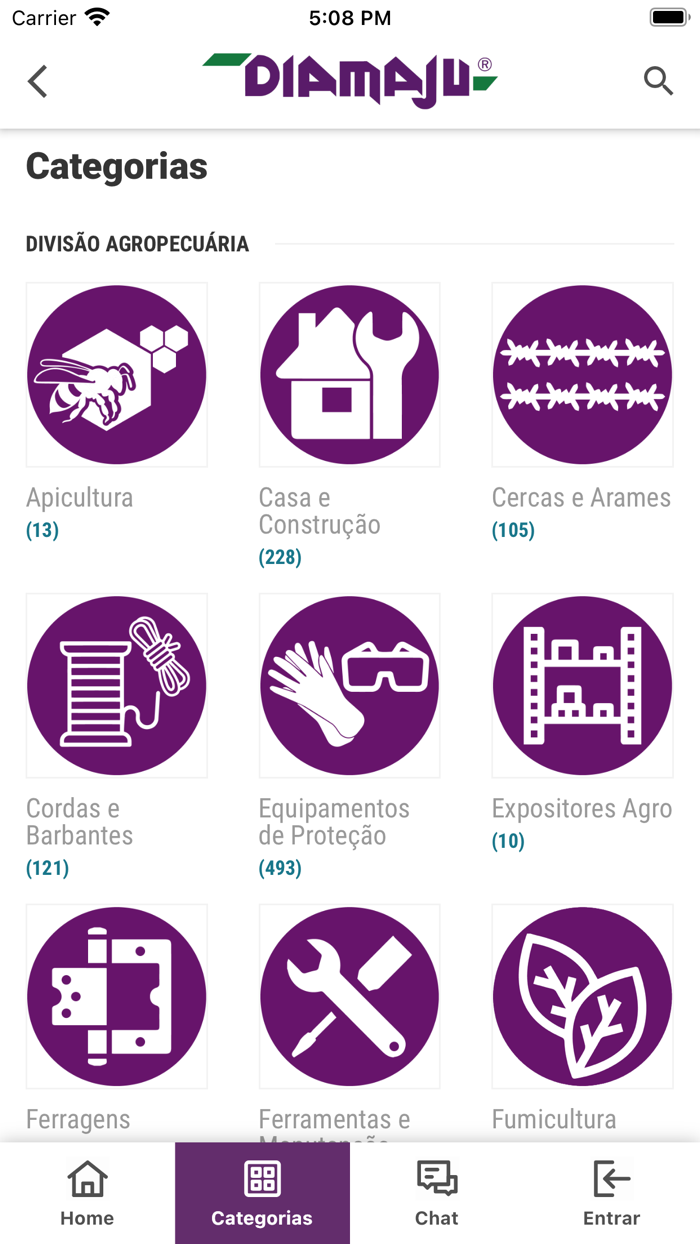Open the search magnifier icon
This screenshot has height=1244, width=700.
pos(658,81)
